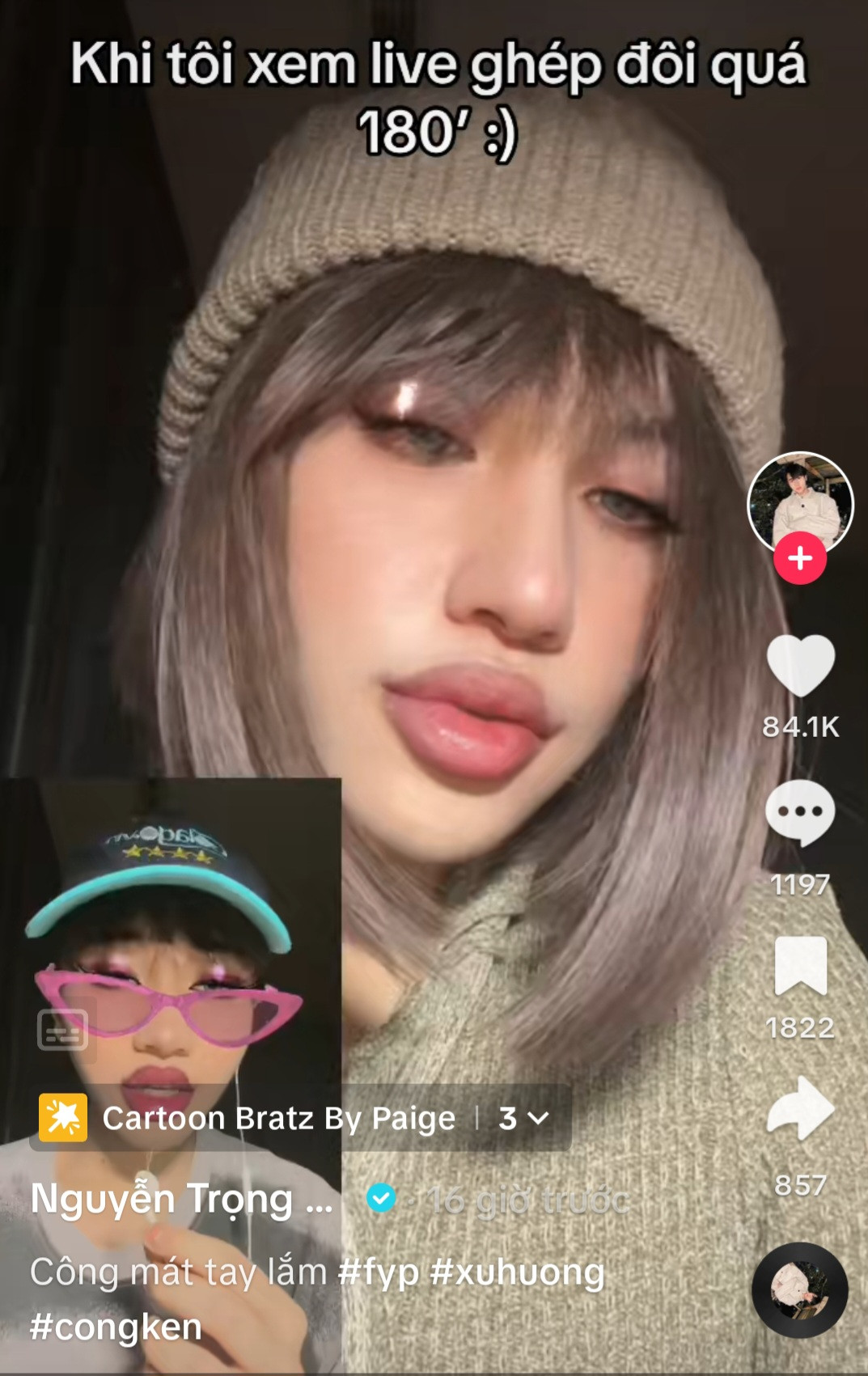
Task: Bookmark this video
Action: (x=799, y=966)
